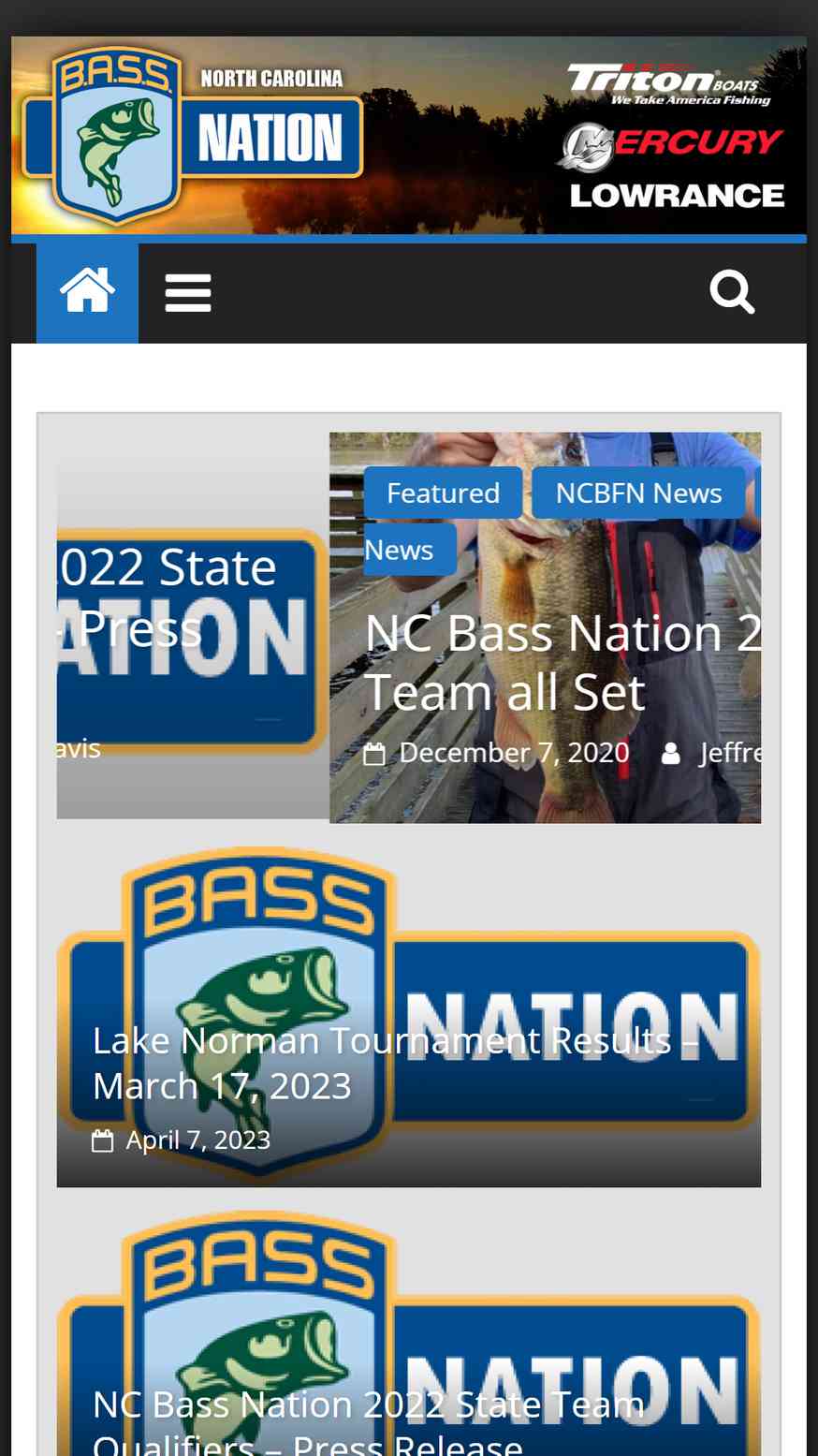Open the April 7, 2023 date link
818x1456 pixels.
pos(197,1140)
